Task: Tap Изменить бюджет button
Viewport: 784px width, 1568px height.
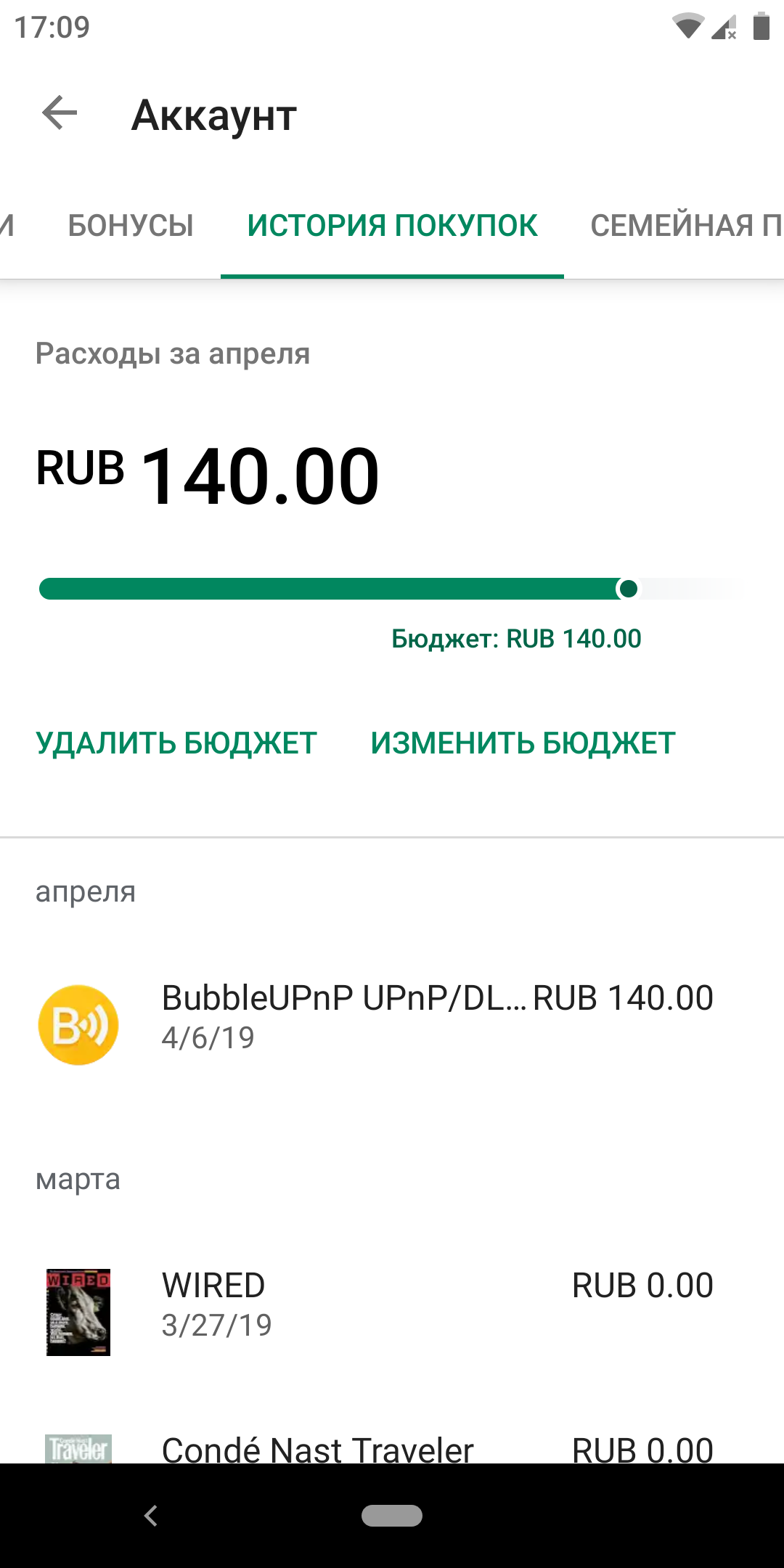Action: point(523,743)
